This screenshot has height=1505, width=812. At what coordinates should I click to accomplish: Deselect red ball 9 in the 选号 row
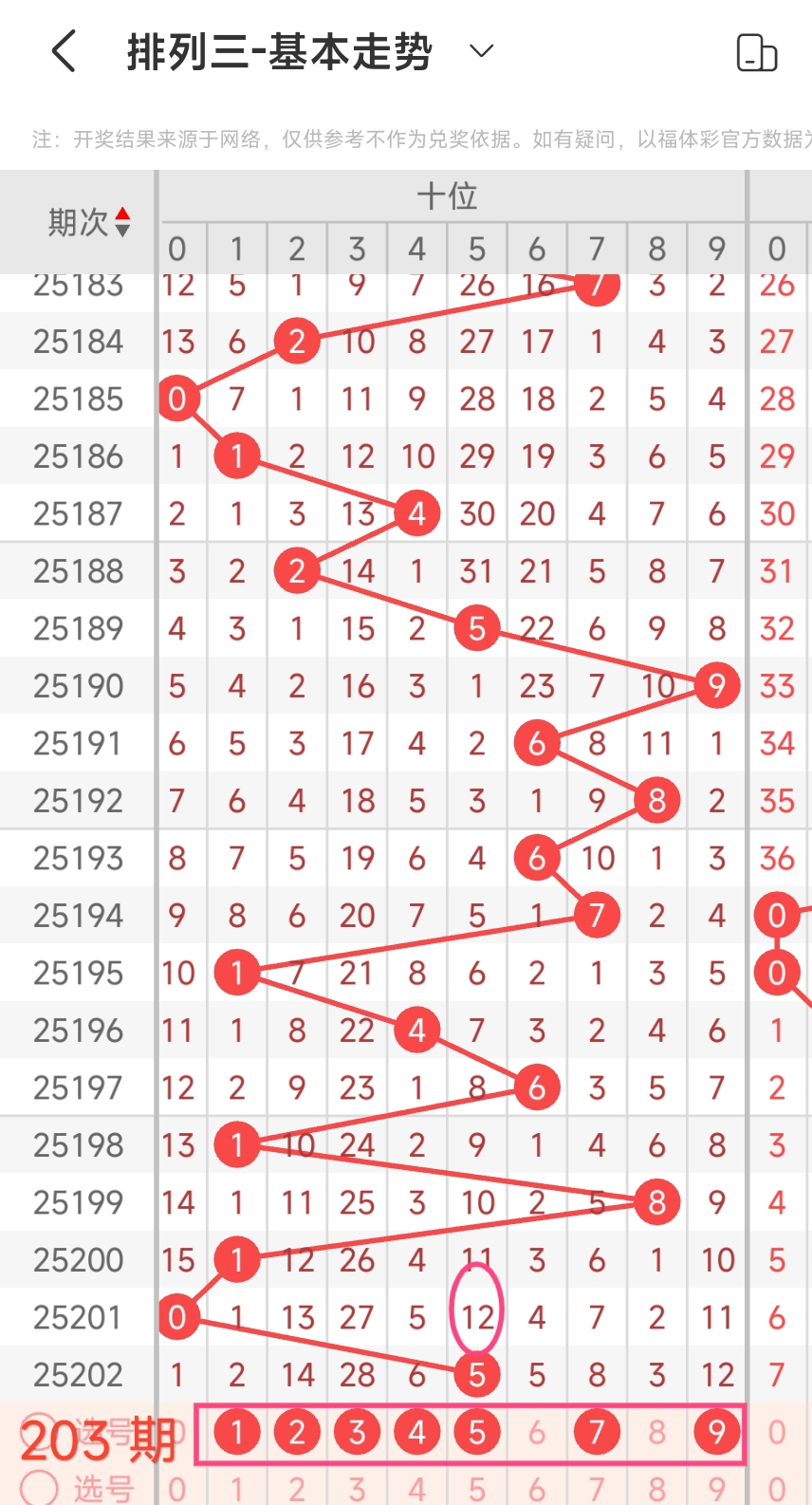pyautogui.click(x=716, y=1432)
